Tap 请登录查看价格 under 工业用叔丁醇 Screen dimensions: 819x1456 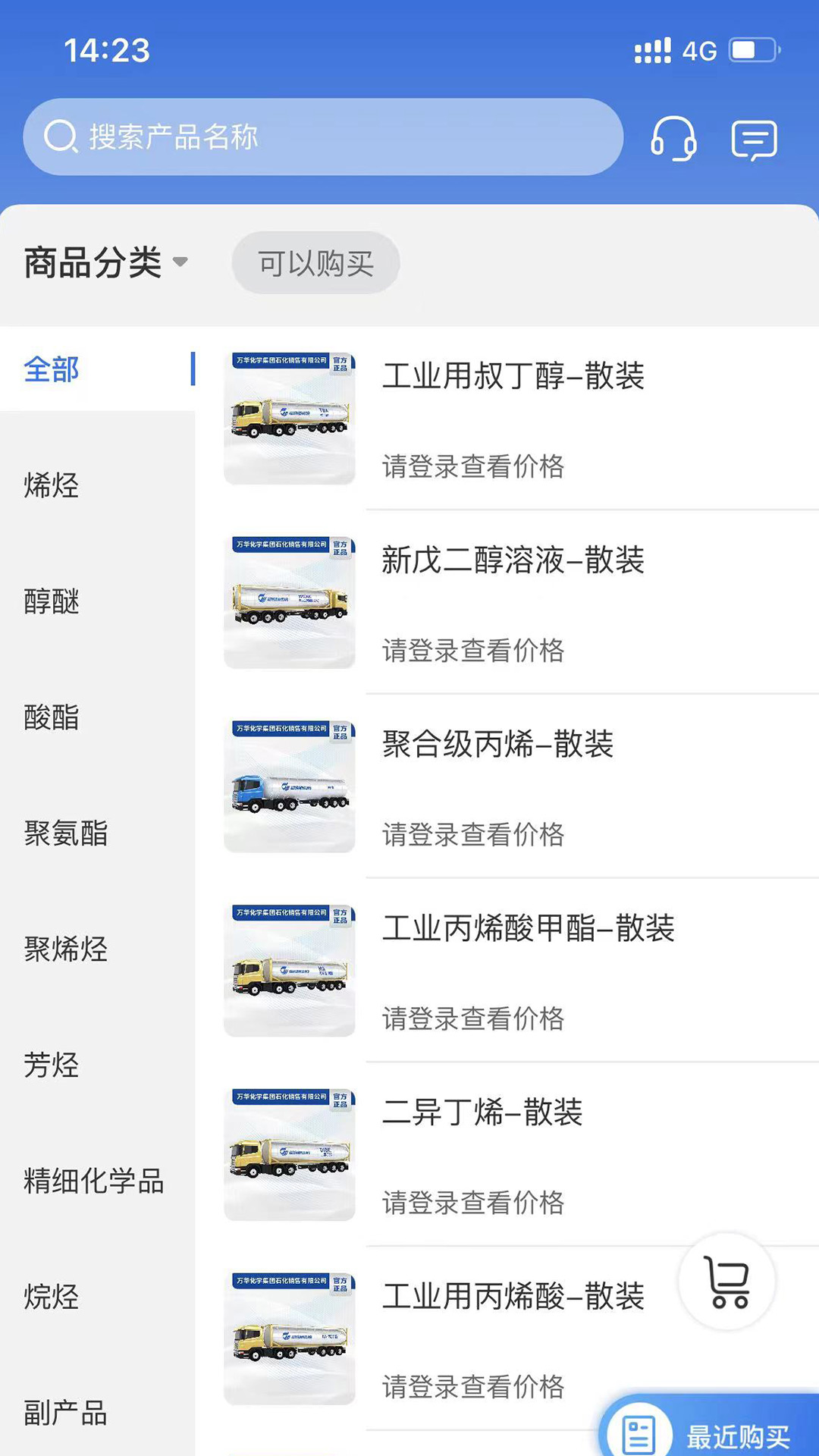[472, 468]
